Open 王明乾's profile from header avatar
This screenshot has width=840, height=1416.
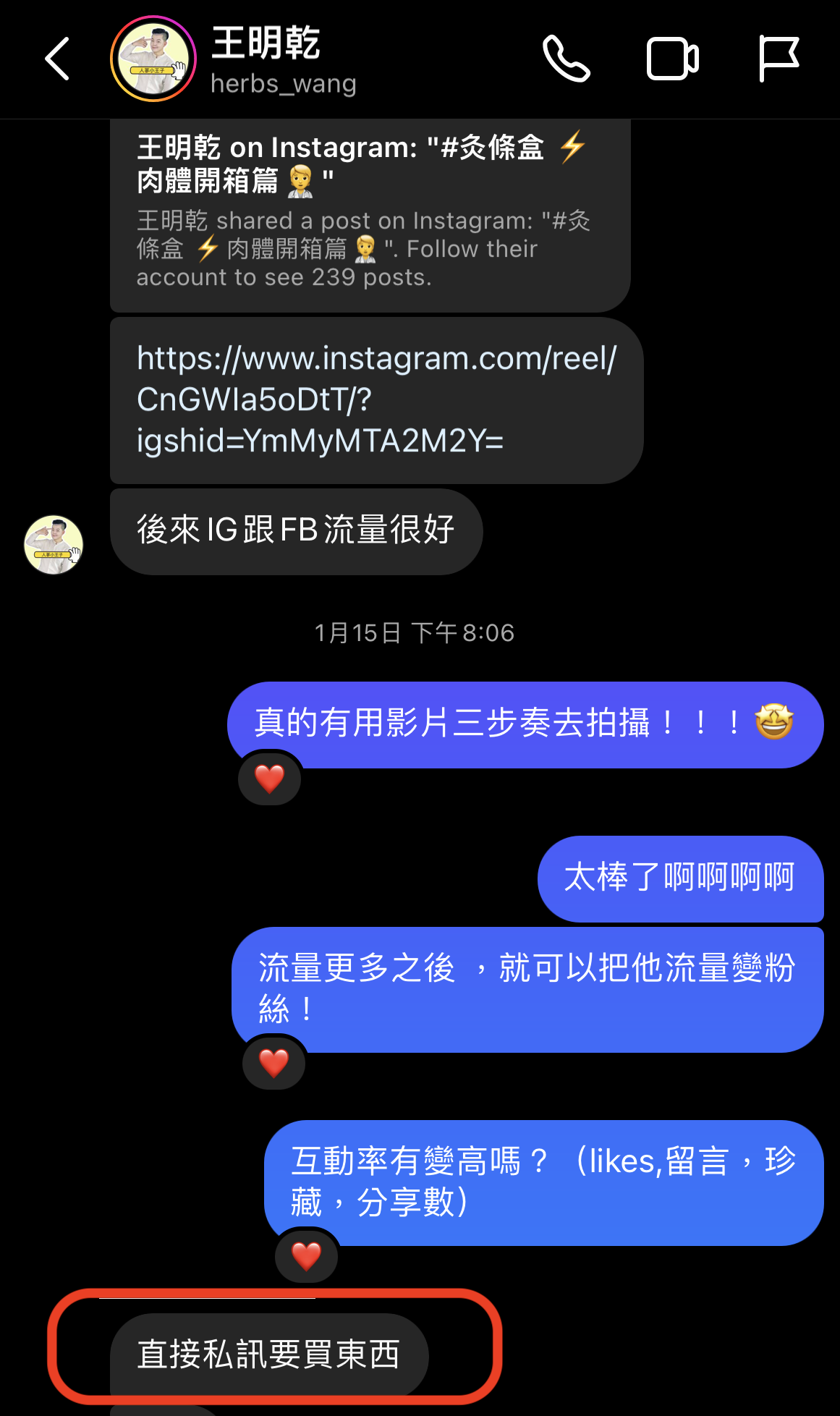click(153, 59)
